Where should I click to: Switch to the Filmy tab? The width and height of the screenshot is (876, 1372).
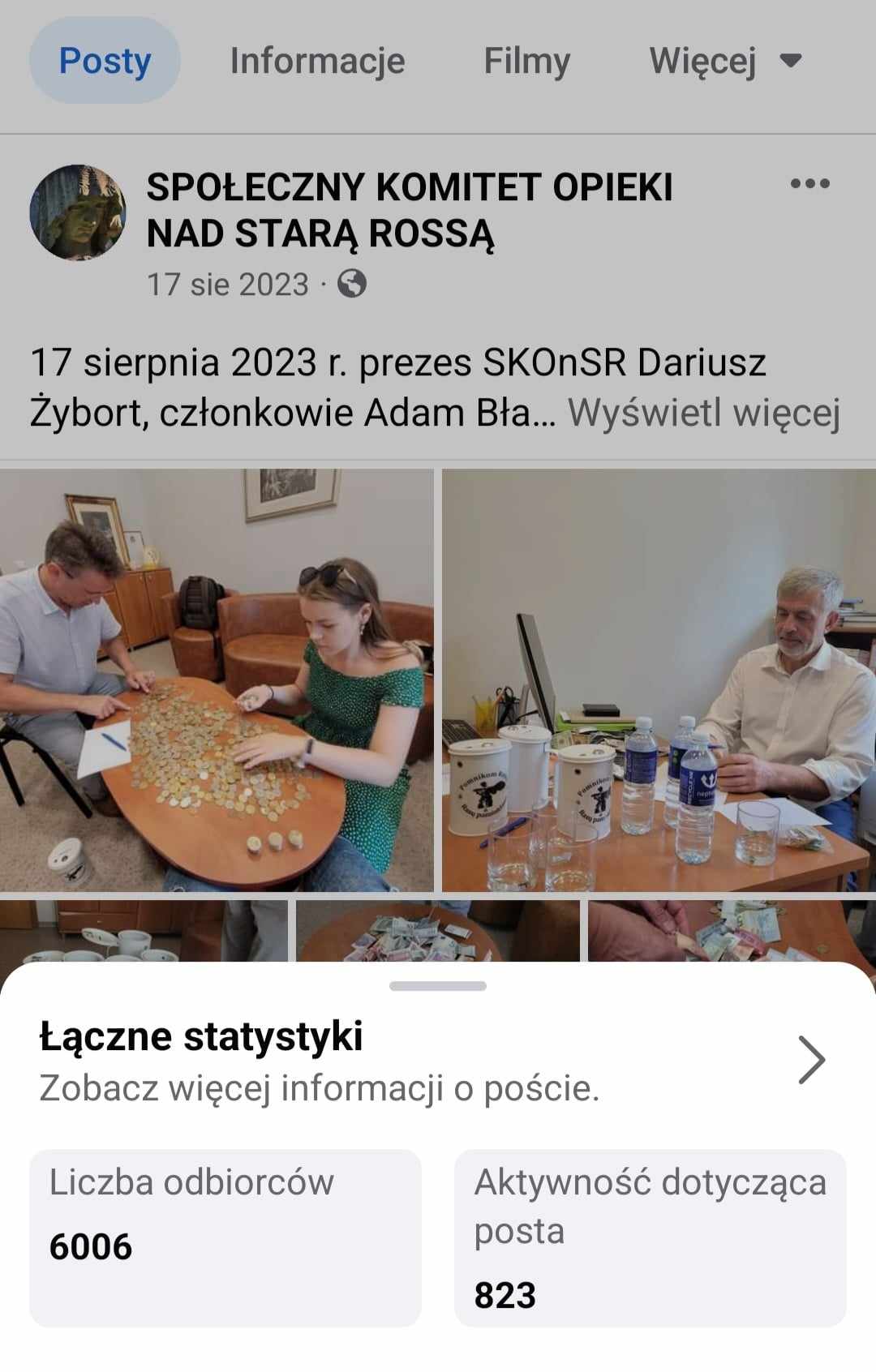(x=526, y=61)
